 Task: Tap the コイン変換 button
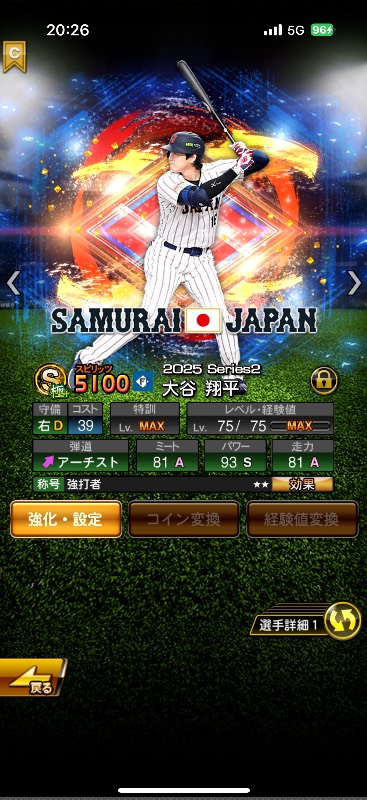[184, 519]
